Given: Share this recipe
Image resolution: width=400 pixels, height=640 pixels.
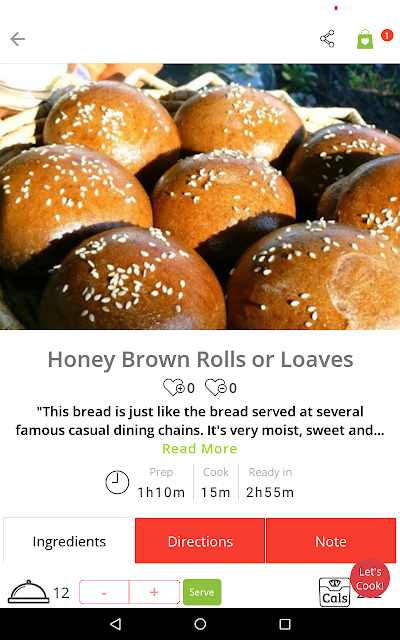Looking at the screenshot, I should point(327,39).
